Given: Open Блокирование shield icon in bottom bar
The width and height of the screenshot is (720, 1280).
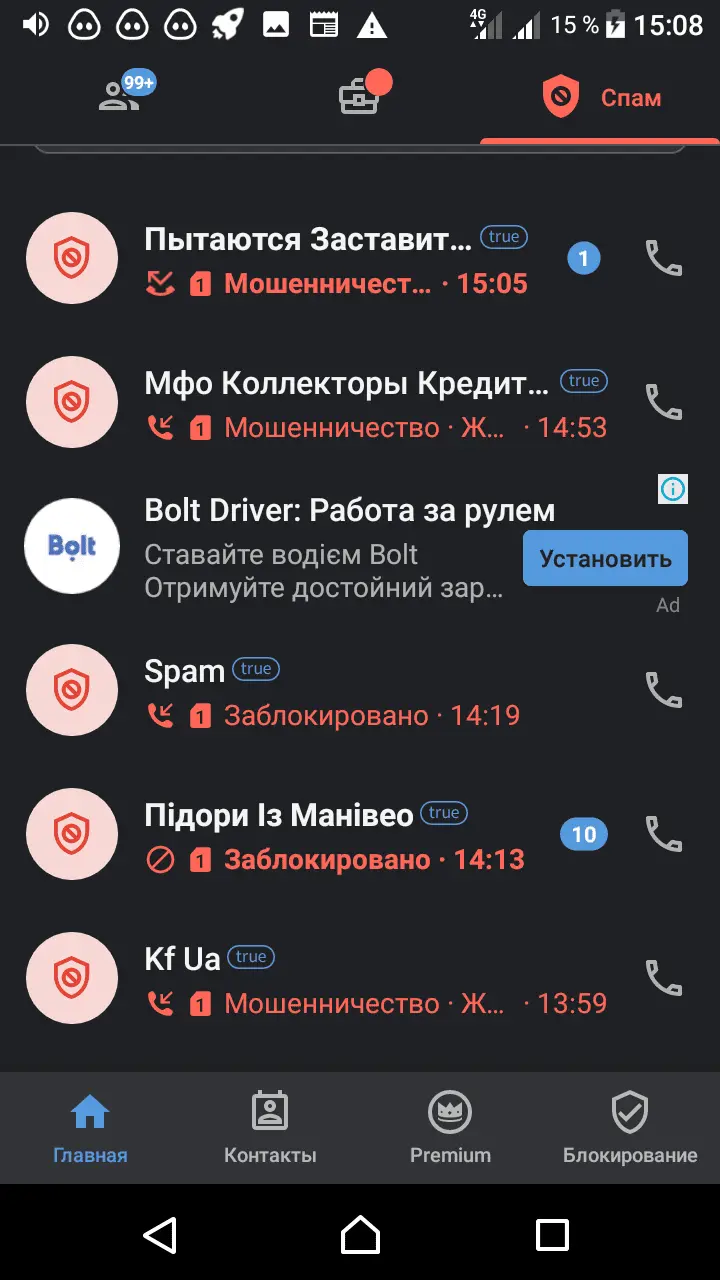Looking at the screenshot, I should coord(630,1110).
